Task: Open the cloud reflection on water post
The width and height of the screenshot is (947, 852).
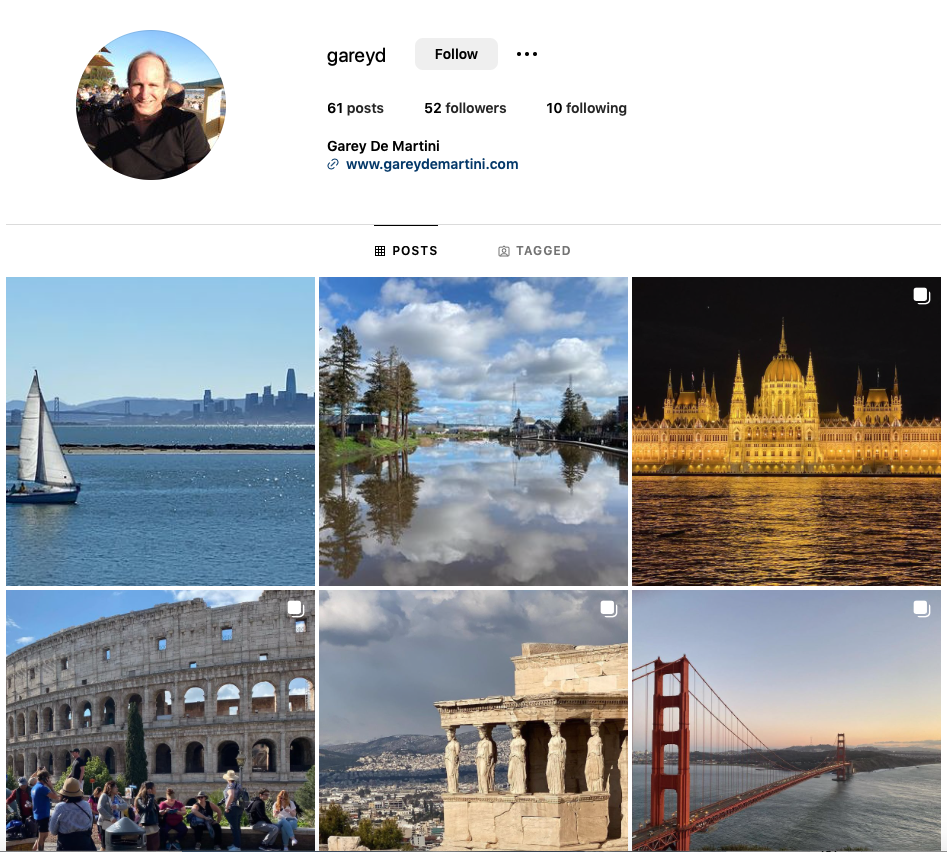Action: [x=473, y=431]
